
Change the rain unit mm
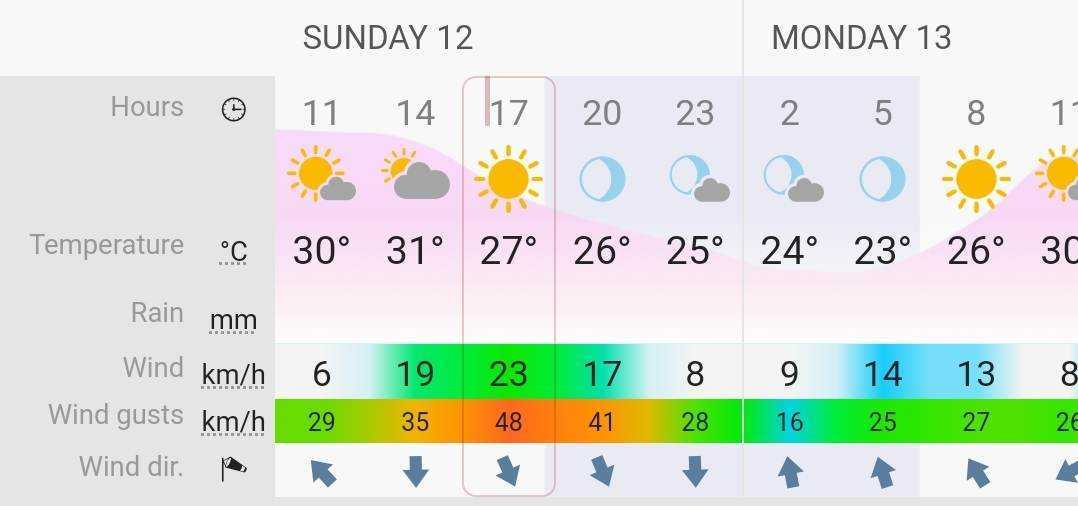pyautogui.click(x=233, y=321)
